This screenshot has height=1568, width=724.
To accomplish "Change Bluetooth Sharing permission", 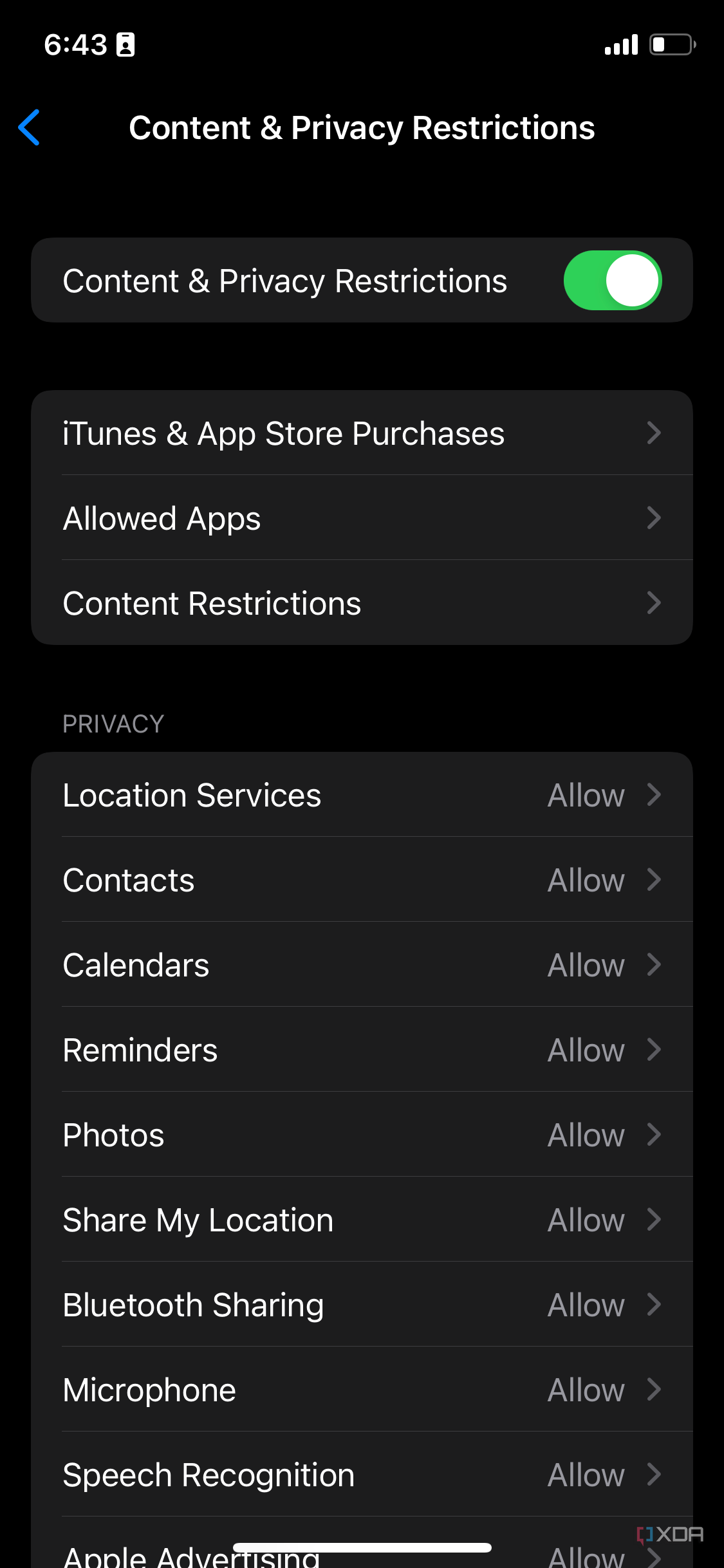I will [362, 1304].
